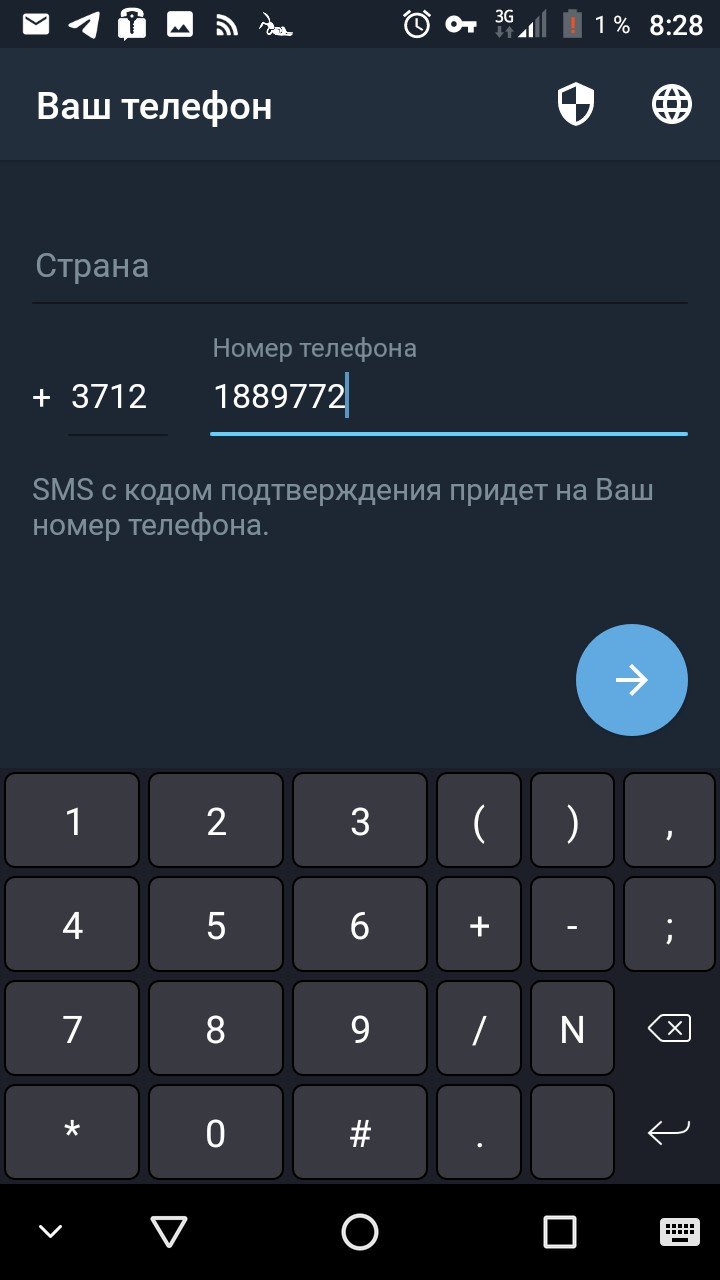Hit the enter key on the keyboard
Screen dimensions: 720x1280
point(669,1132)
